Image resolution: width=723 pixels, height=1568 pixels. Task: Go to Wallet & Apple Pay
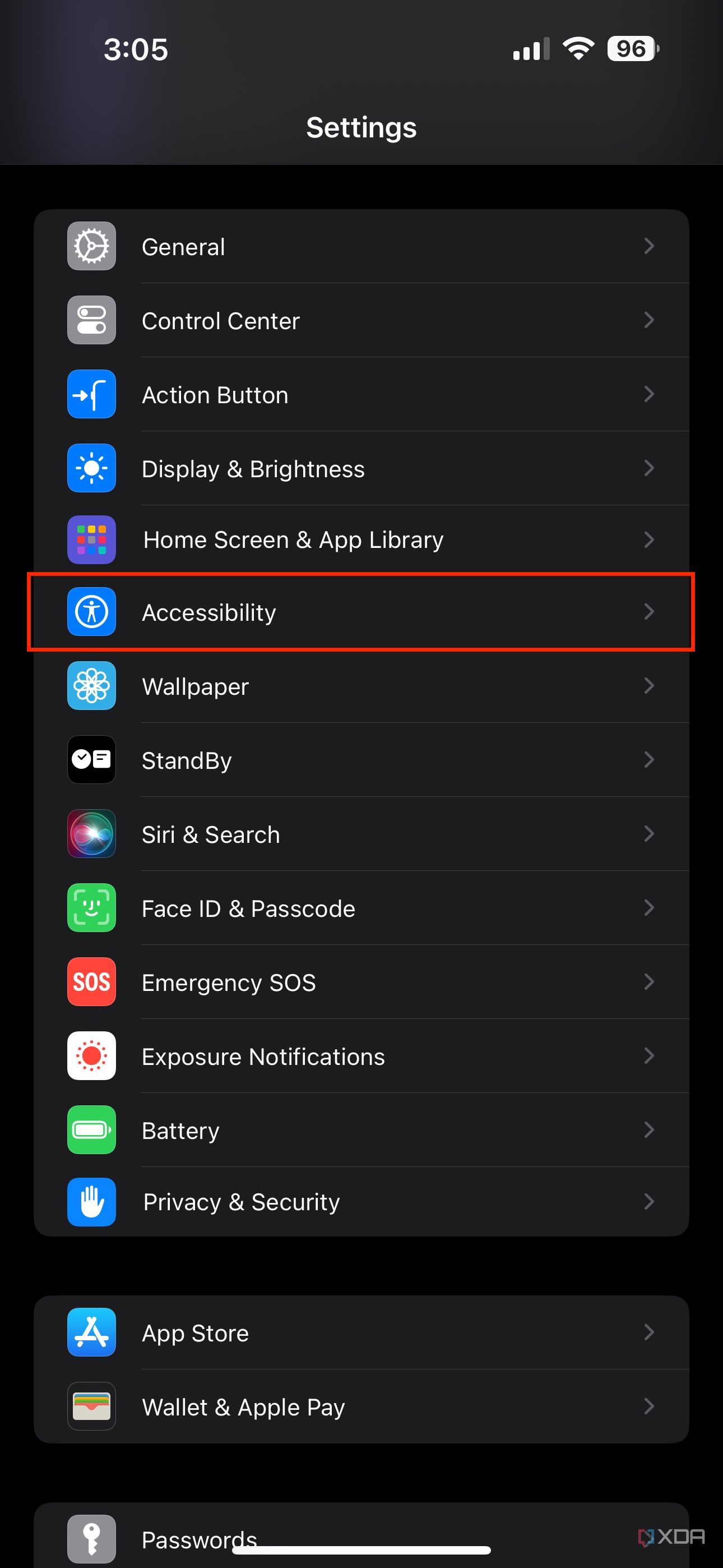[361, 1406]
